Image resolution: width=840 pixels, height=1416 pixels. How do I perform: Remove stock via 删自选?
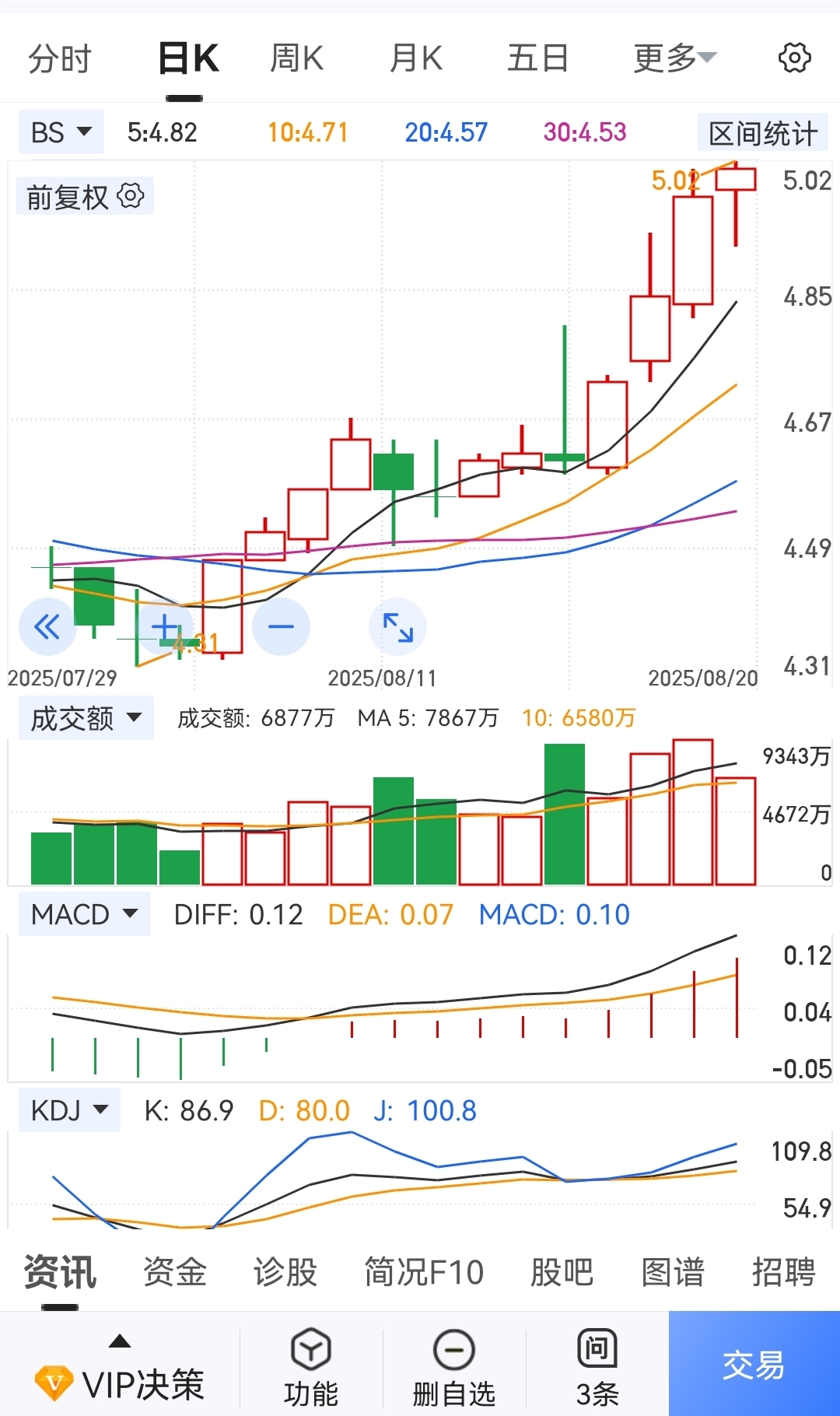[454, 1367]
